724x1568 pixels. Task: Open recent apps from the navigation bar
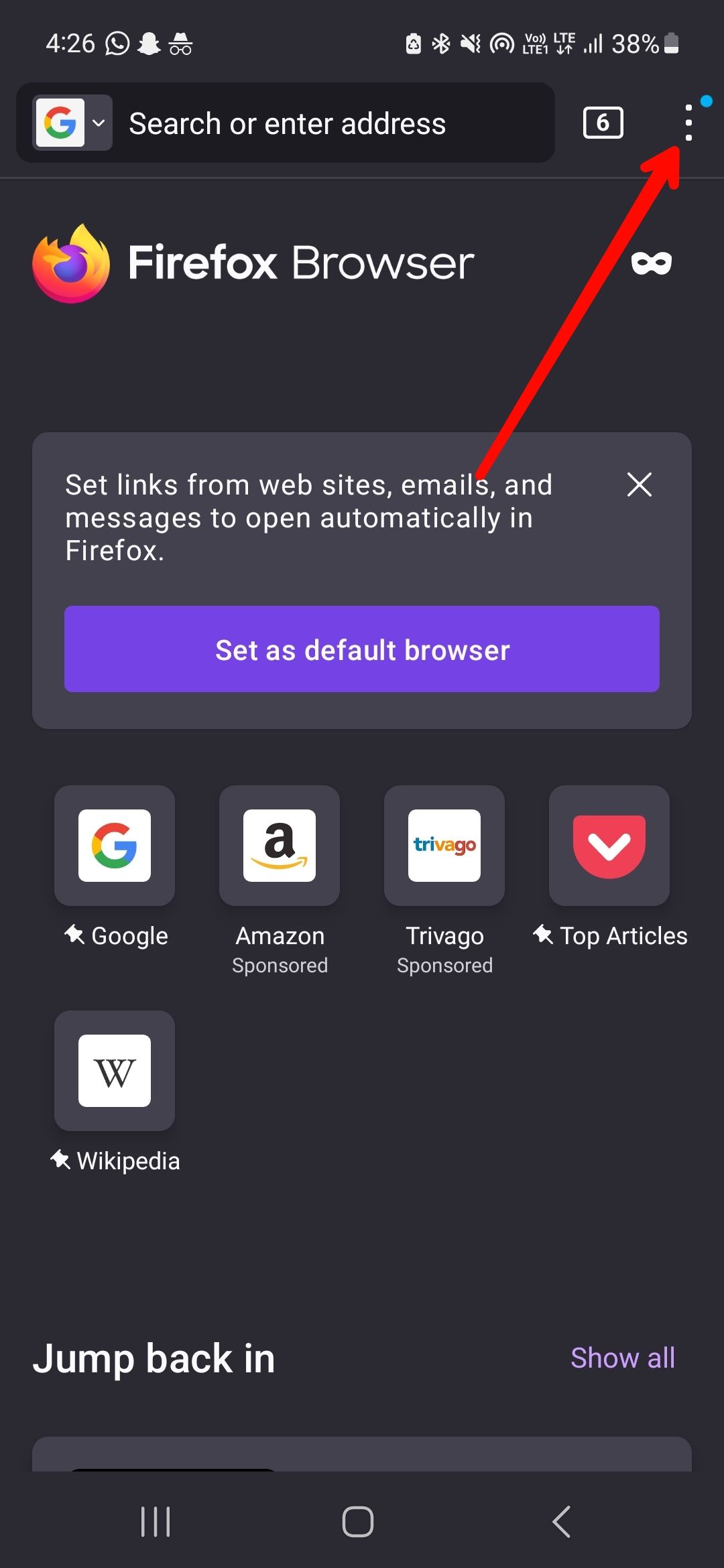pyautogui.click(x=156, y=1521)
